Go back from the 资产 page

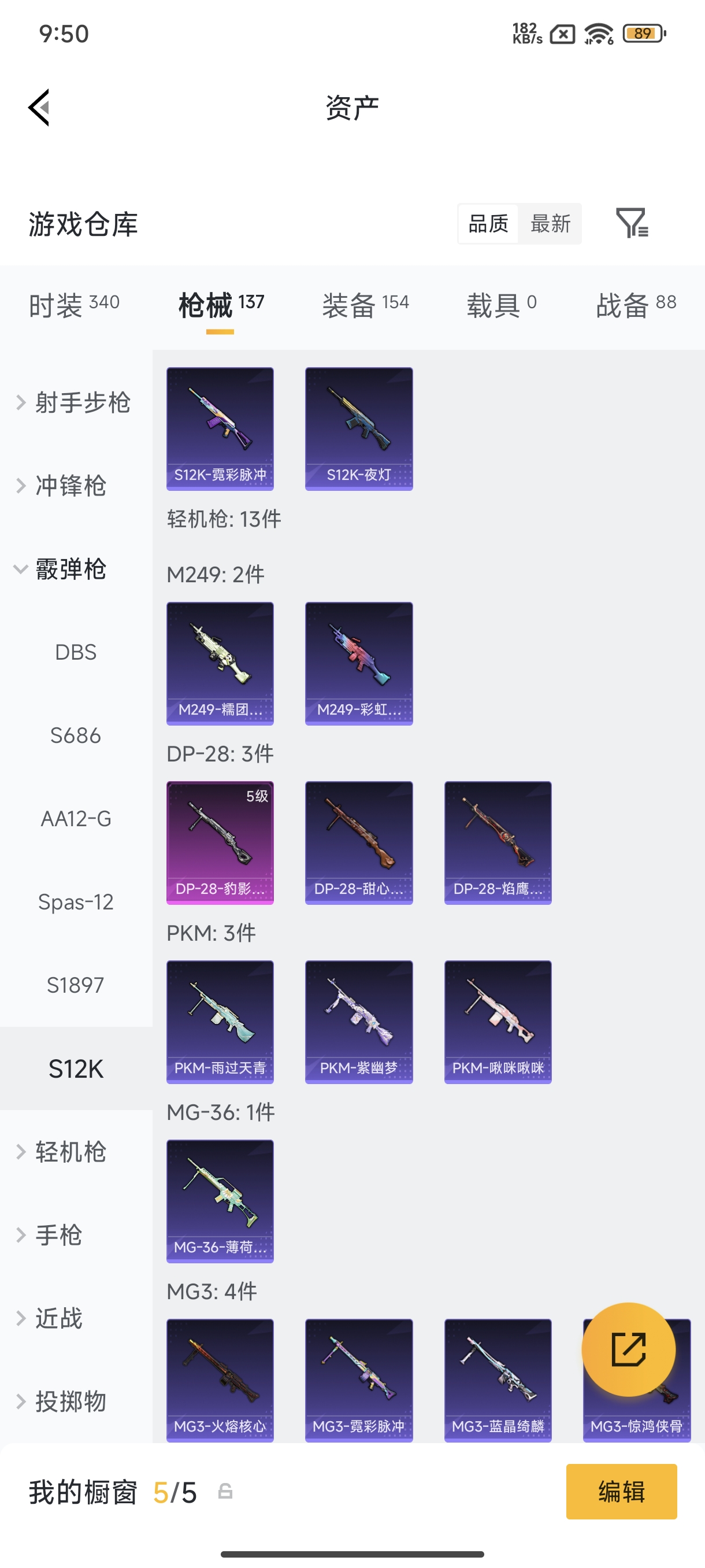point(39,108)
